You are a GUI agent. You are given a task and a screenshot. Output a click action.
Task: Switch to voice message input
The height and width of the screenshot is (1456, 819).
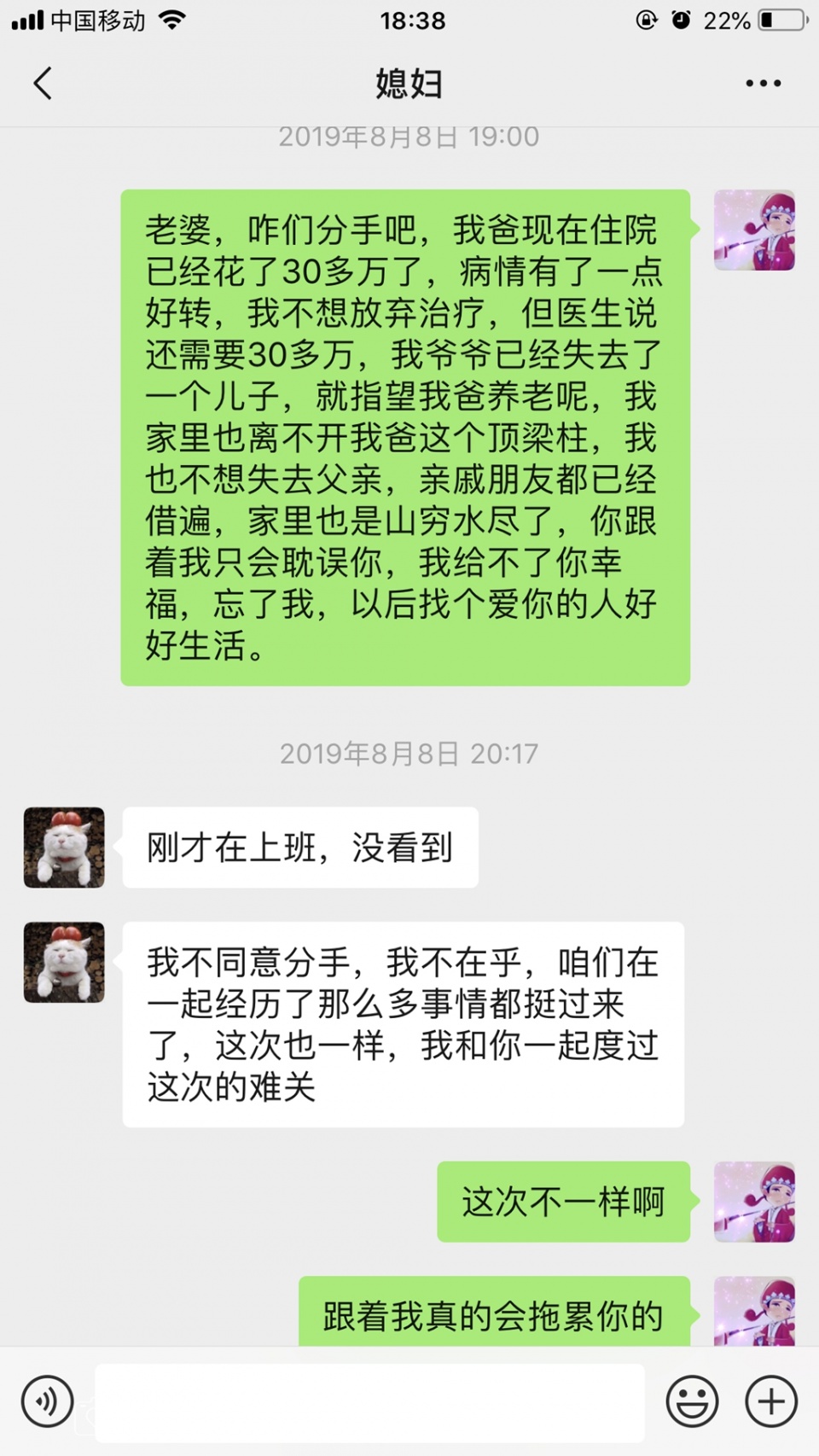47,1401
